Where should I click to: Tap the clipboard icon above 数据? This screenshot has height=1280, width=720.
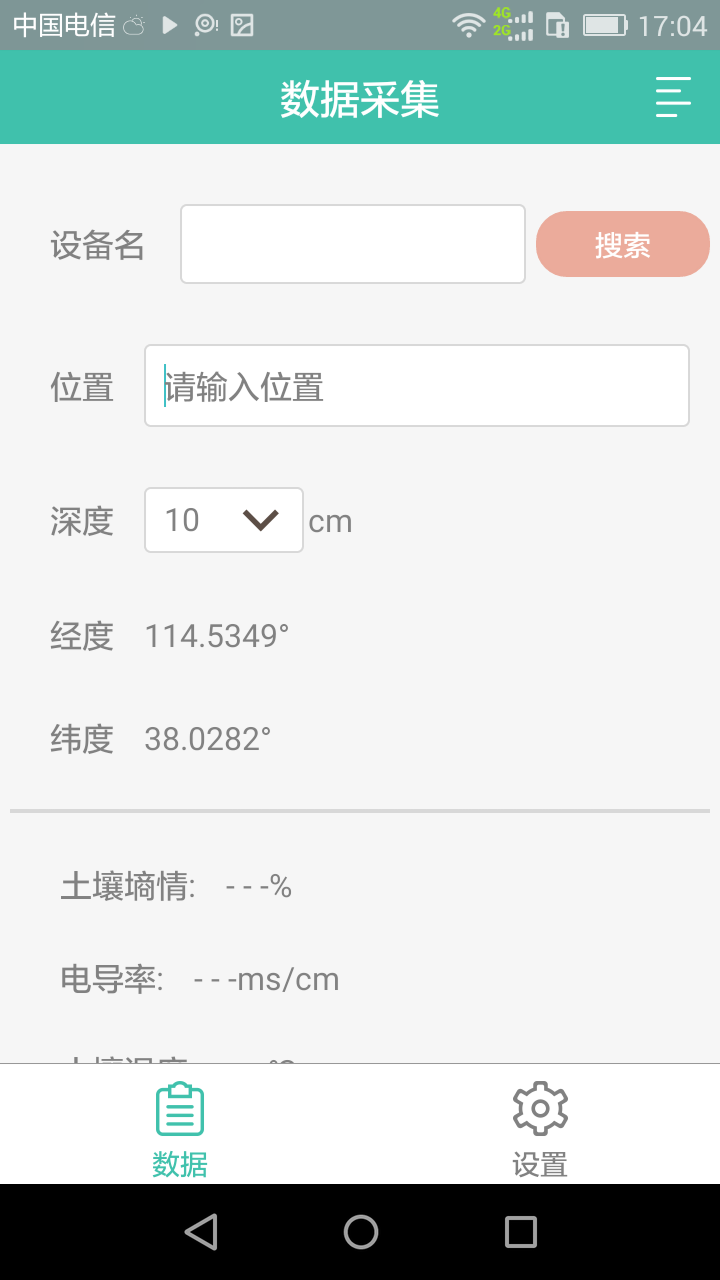click(x=179, y=1107)
